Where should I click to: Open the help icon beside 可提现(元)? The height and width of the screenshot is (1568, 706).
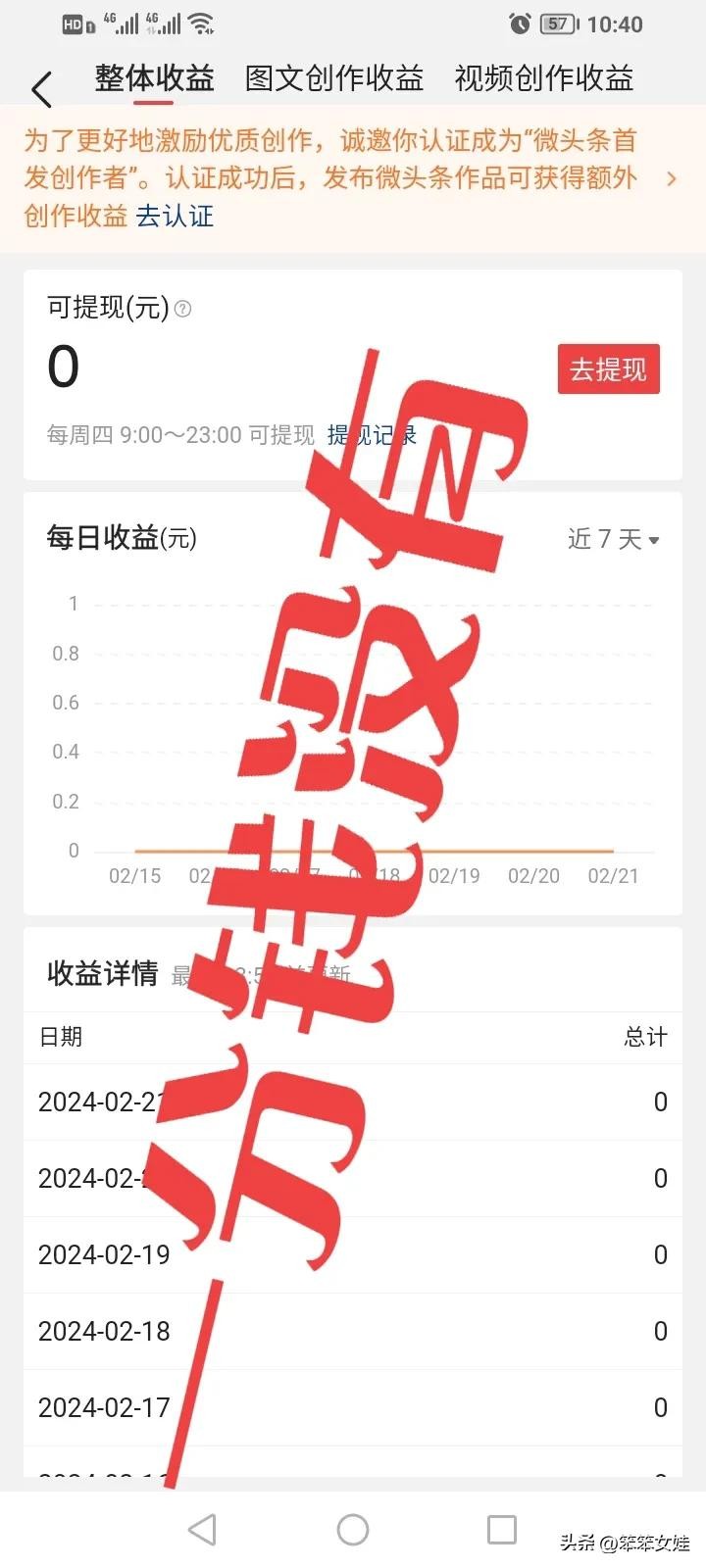[x=182, y=309]
